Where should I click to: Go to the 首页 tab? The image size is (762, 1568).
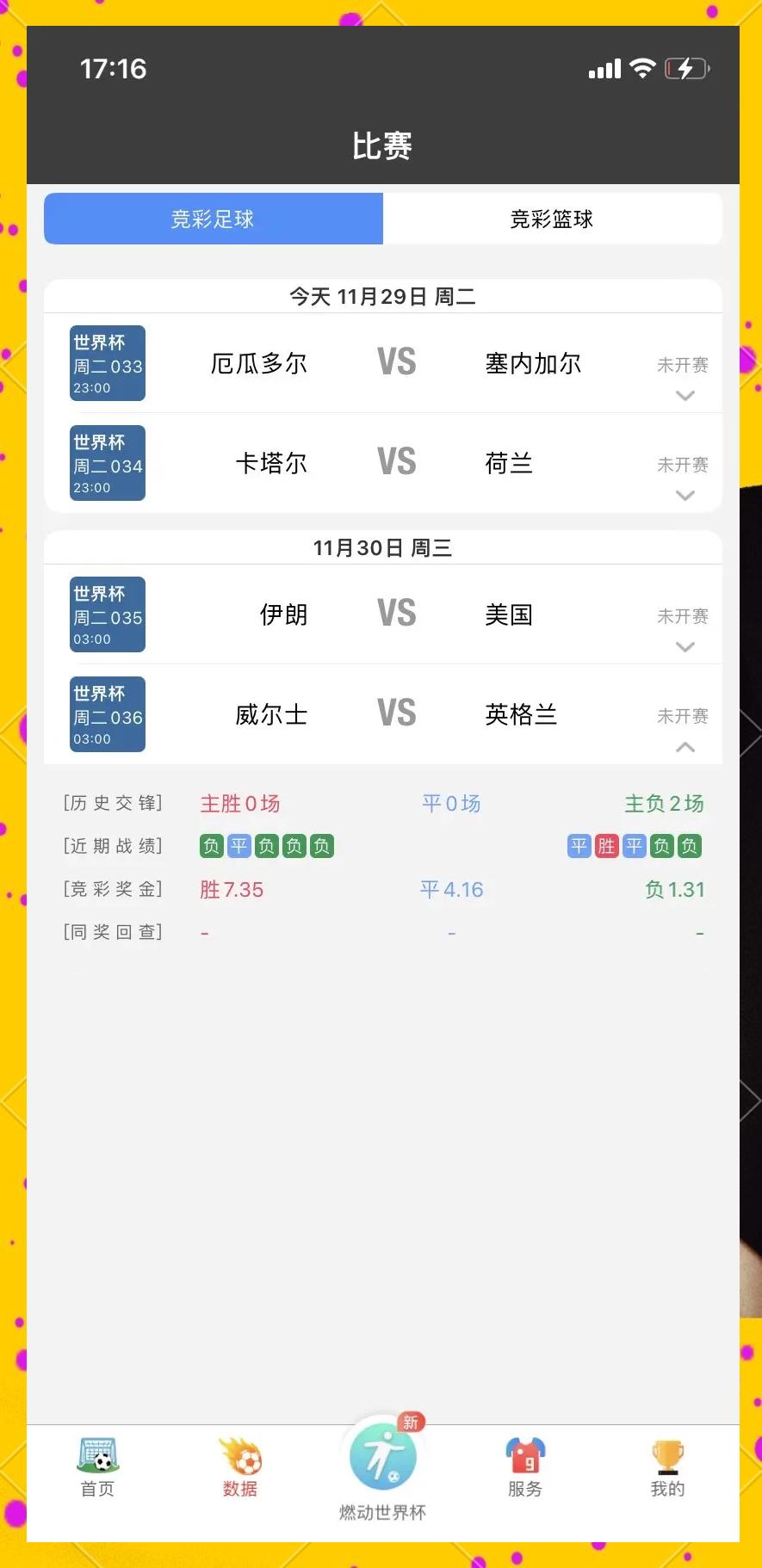[97, 1468]
